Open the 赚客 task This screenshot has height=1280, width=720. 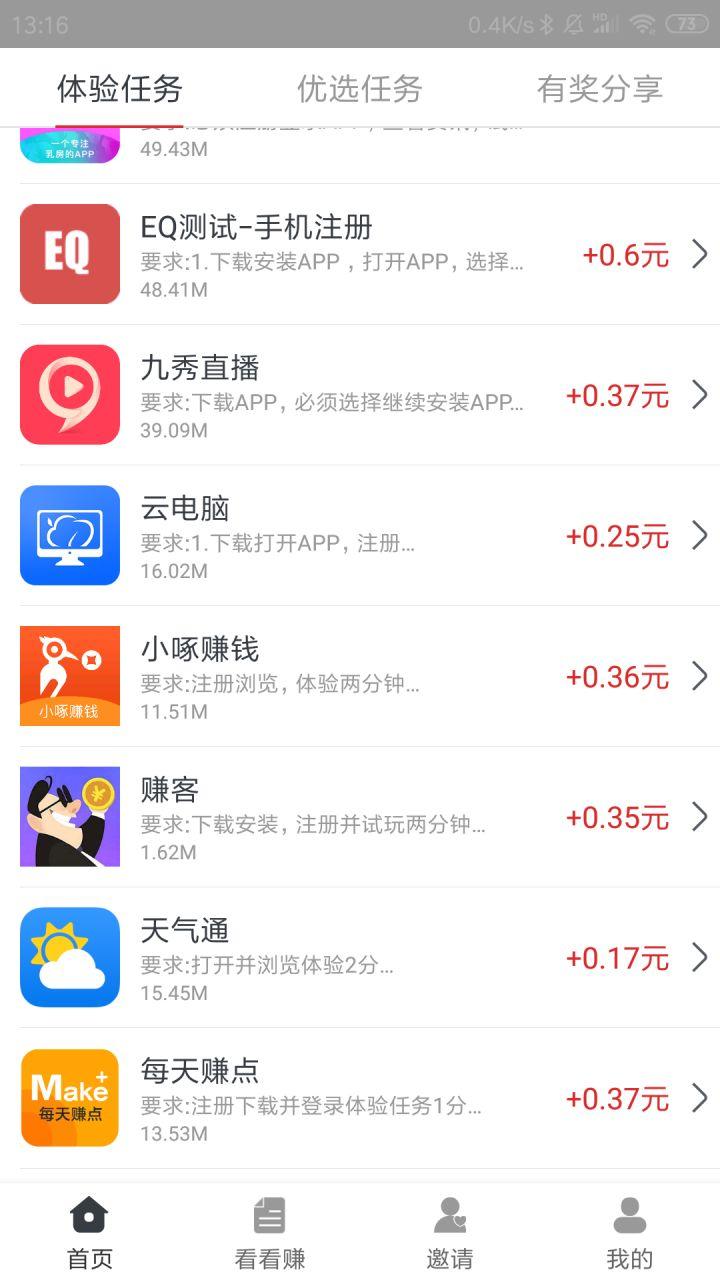click(360, 818)
